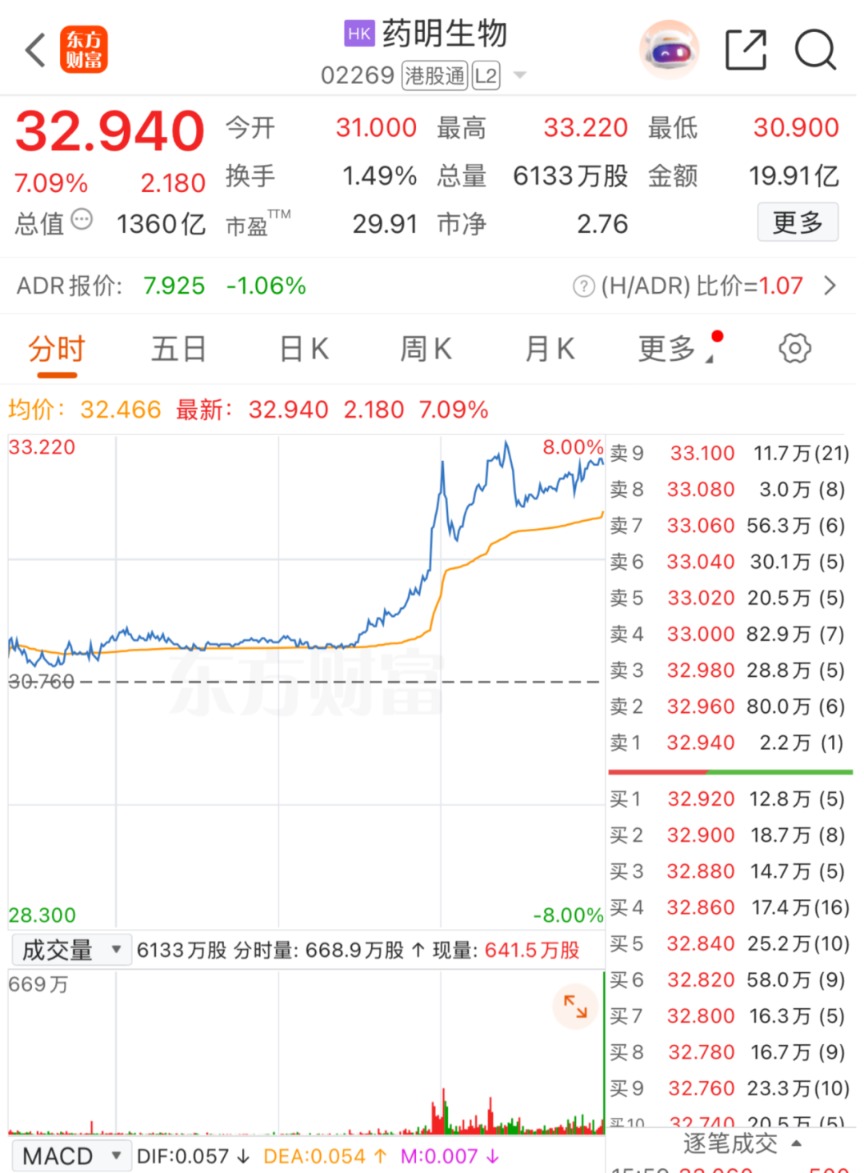Screen dimensions: 864x1173
Task: Open the H/ADR ratio details arrow
Action: [x=829, y=287]
